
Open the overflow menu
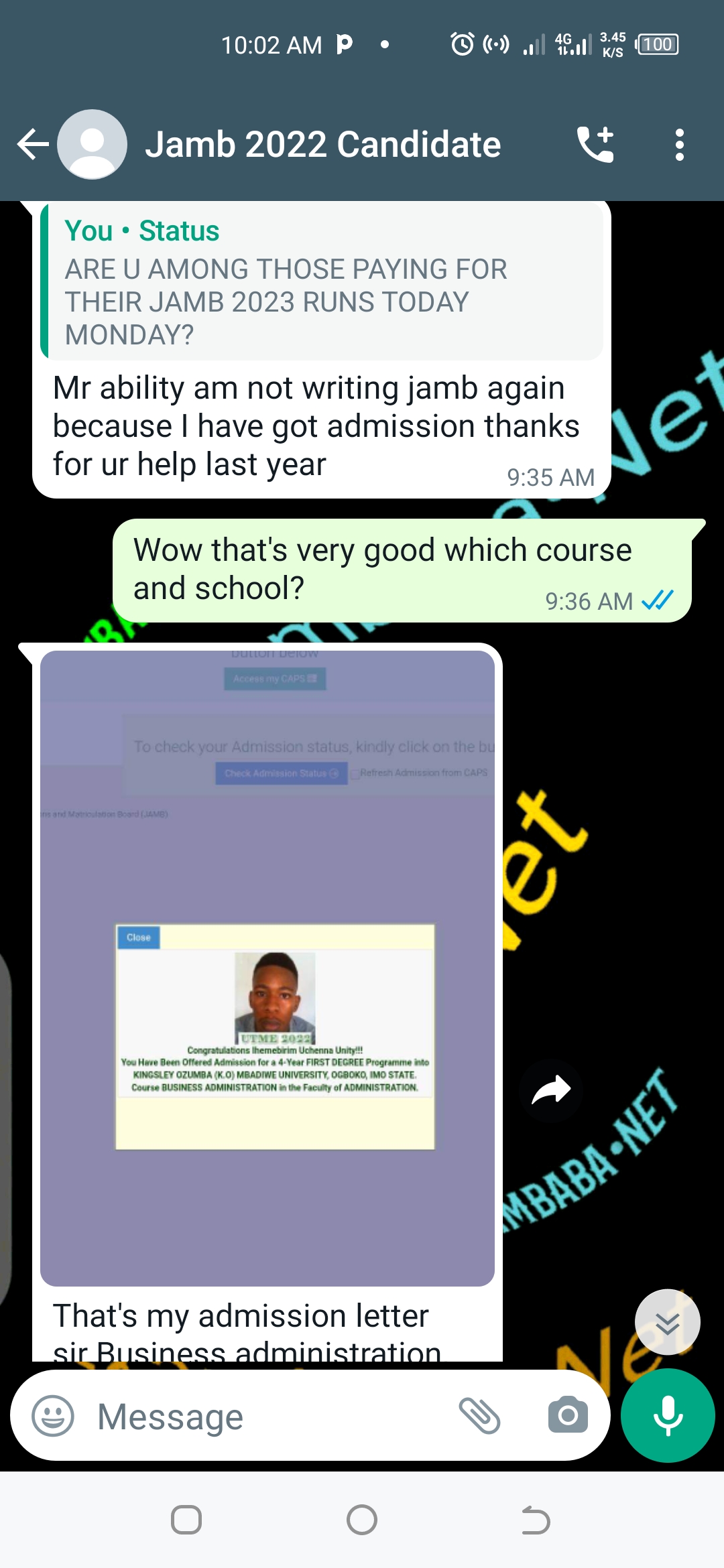679,144
